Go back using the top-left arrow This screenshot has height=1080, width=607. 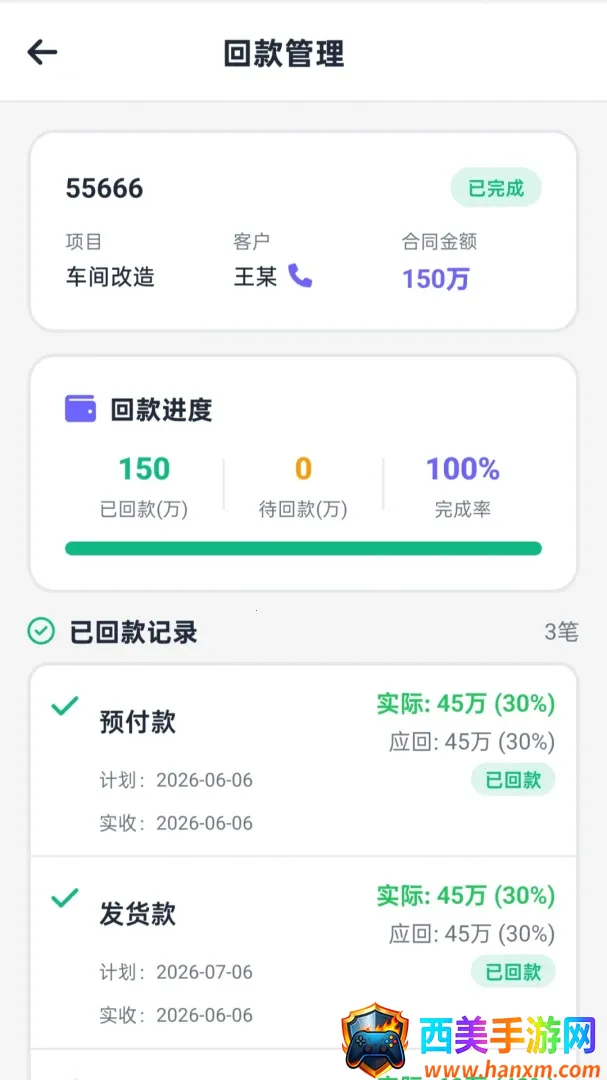click(42, 52)
